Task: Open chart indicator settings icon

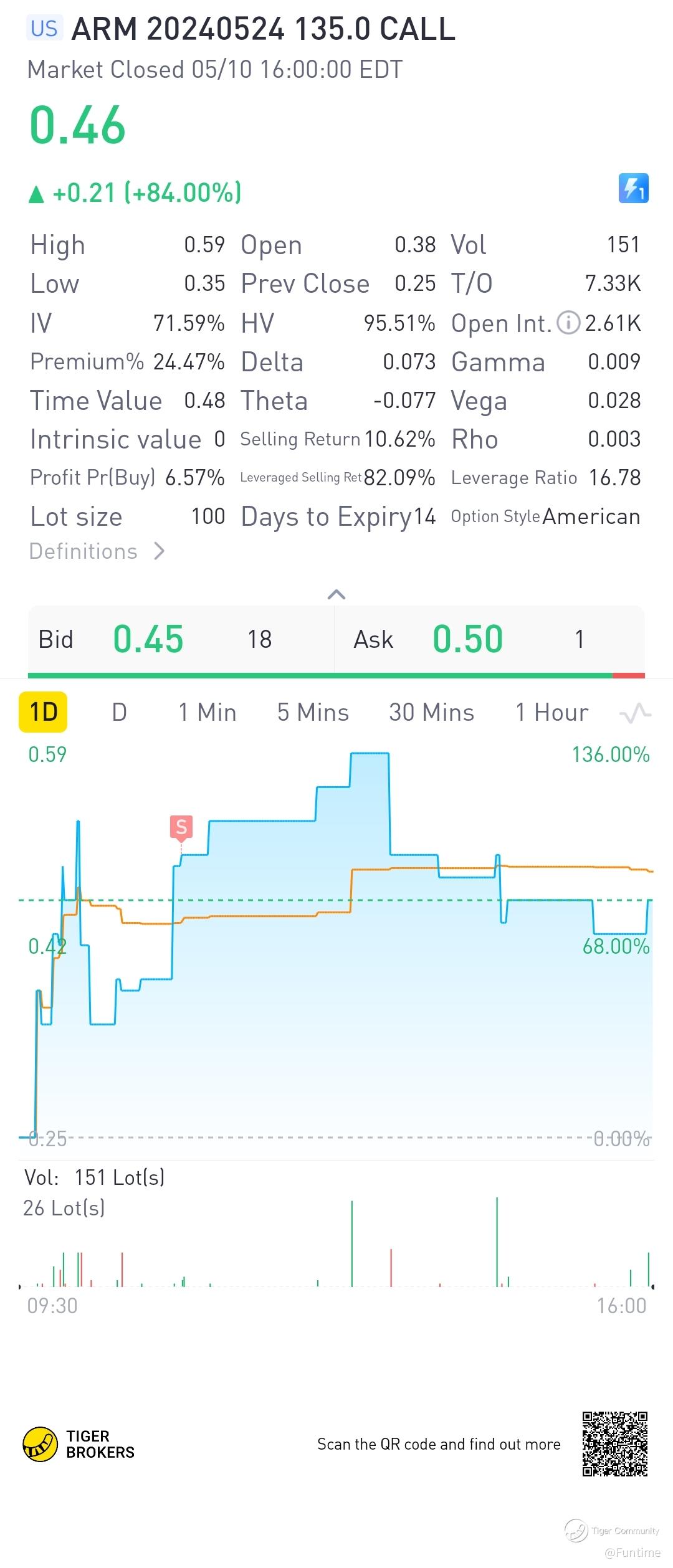Action: (635, 713)
